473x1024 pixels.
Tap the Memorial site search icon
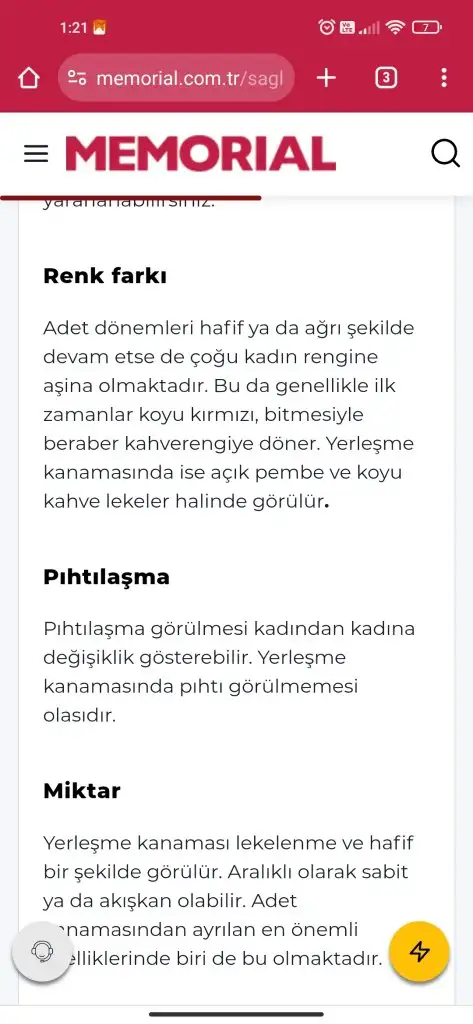click(446, 153)
